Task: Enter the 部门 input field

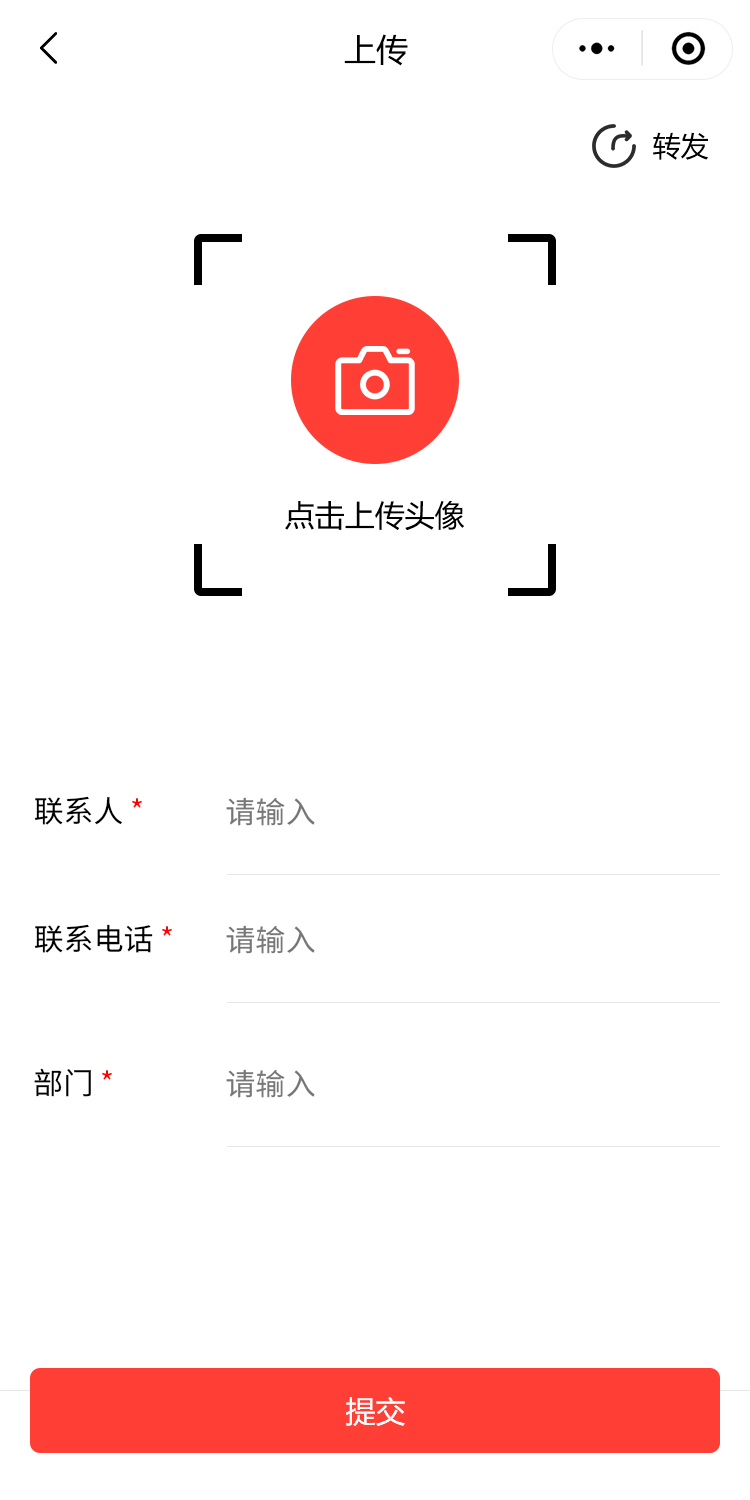Action: click(472, 1084)
